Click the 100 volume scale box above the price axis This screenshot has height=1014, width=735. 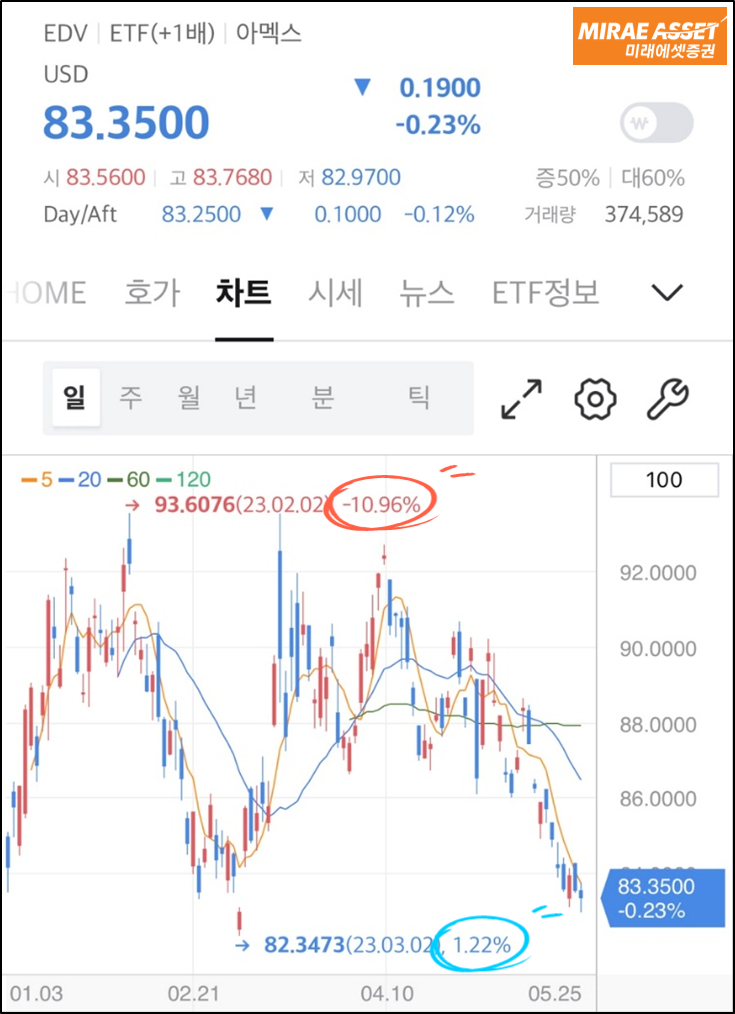664,479
